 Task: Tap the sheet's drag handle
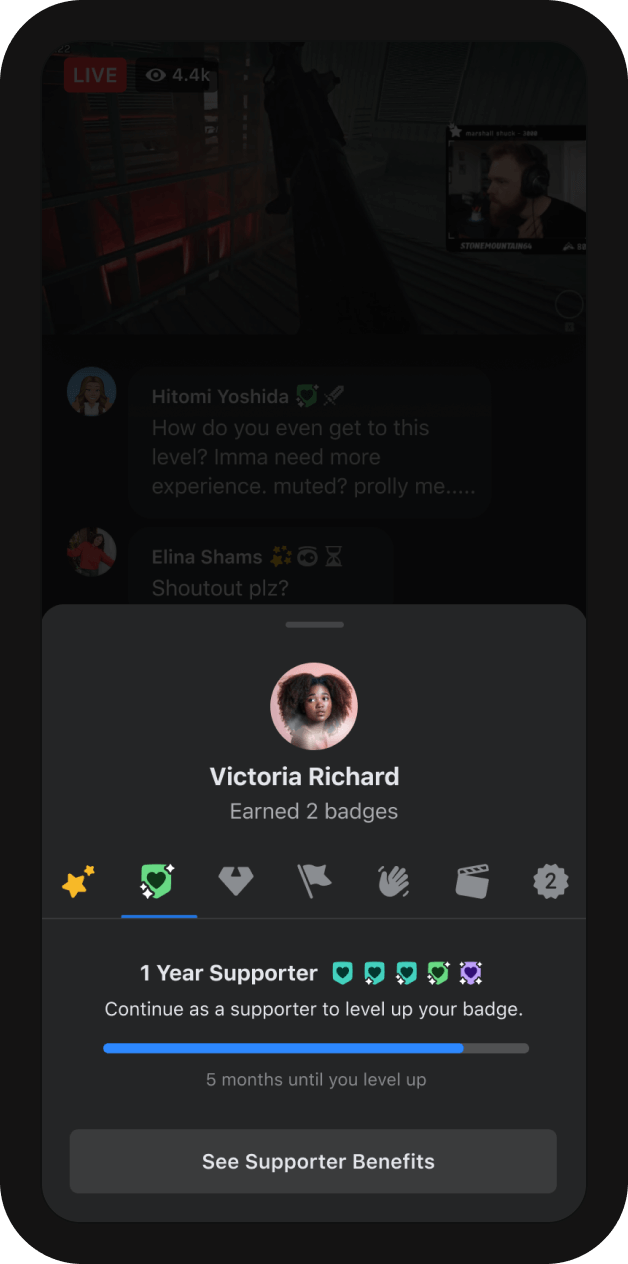coord(314,624)
